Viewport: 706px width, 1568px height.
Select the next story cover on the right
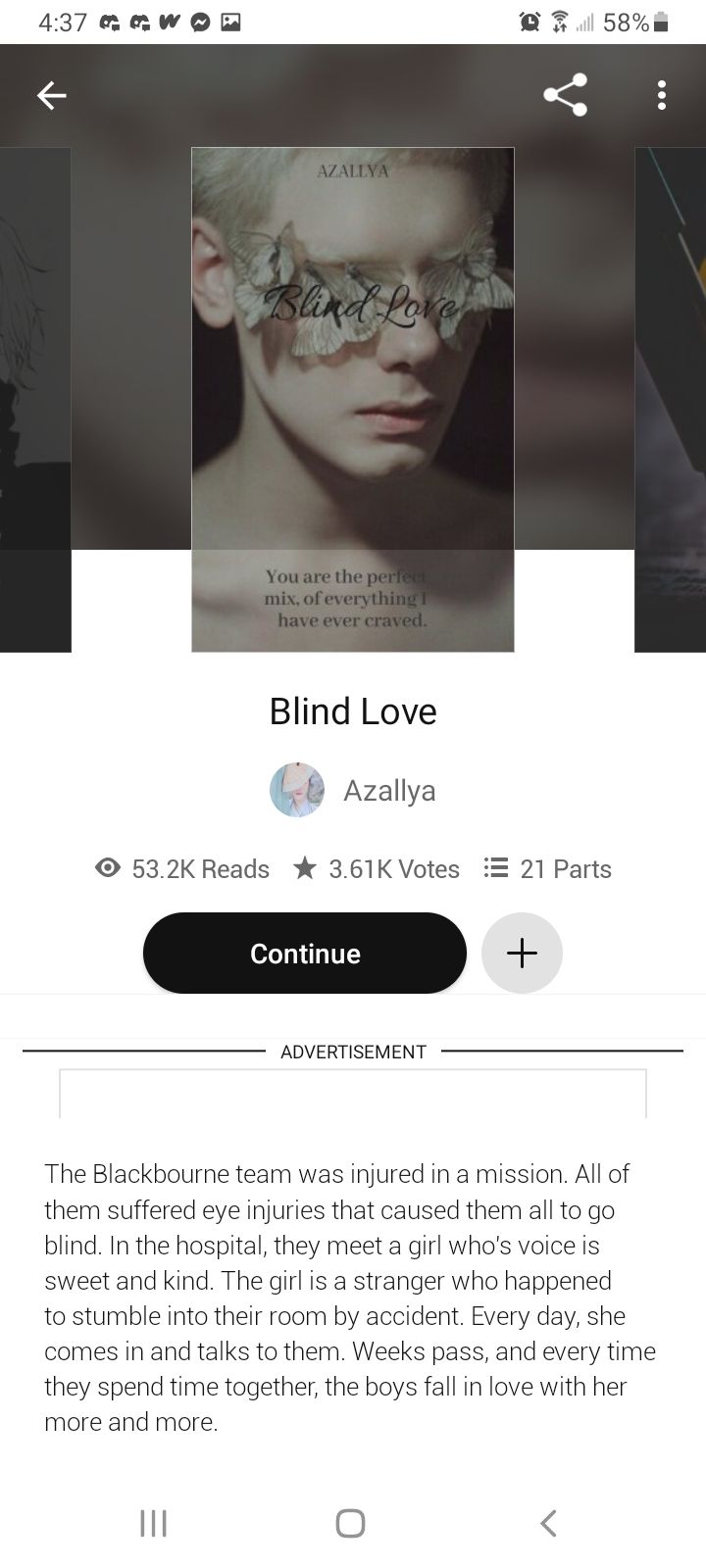[x=671, y=399]
